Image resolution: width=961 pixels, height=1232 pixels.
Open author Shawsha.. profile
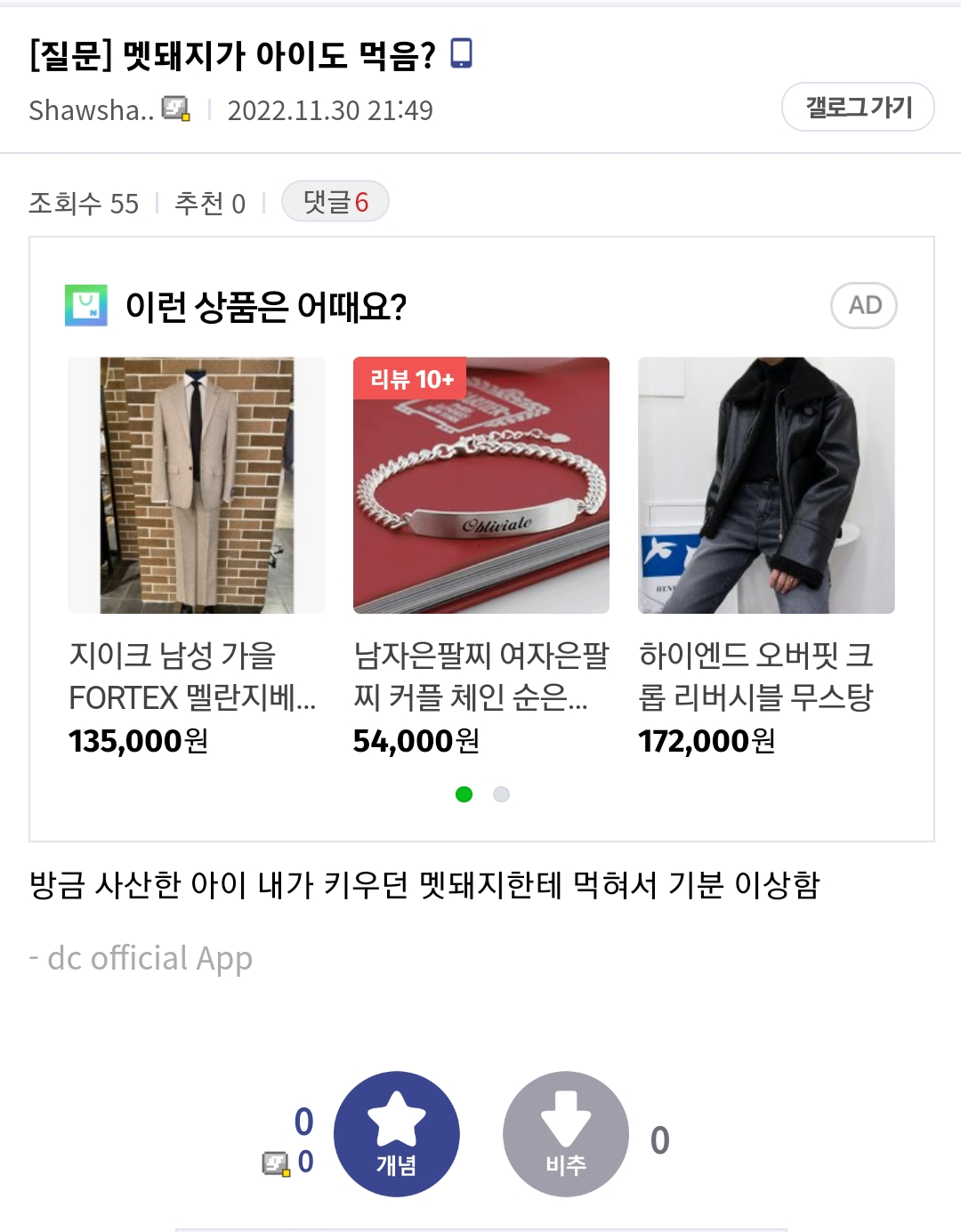pyautogui.click(x=91, y=110)
